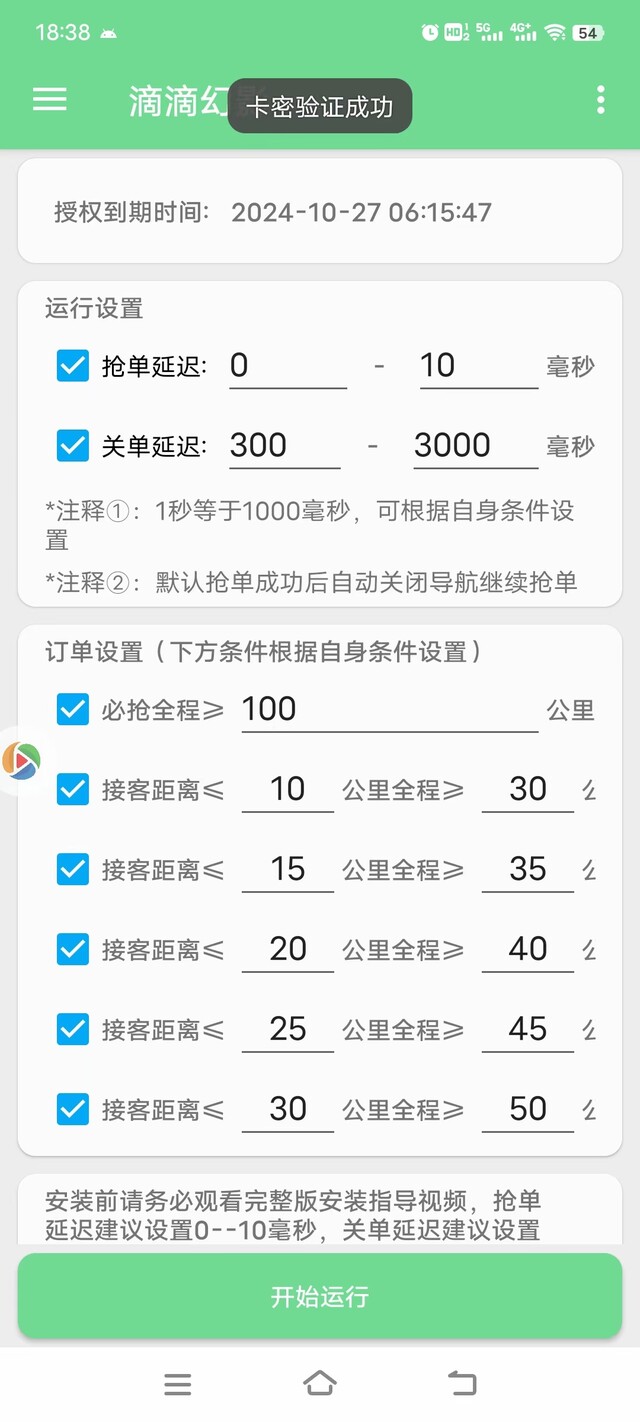Edit the 关单延迟 minimum field showing 300

(x=284, y=446)
